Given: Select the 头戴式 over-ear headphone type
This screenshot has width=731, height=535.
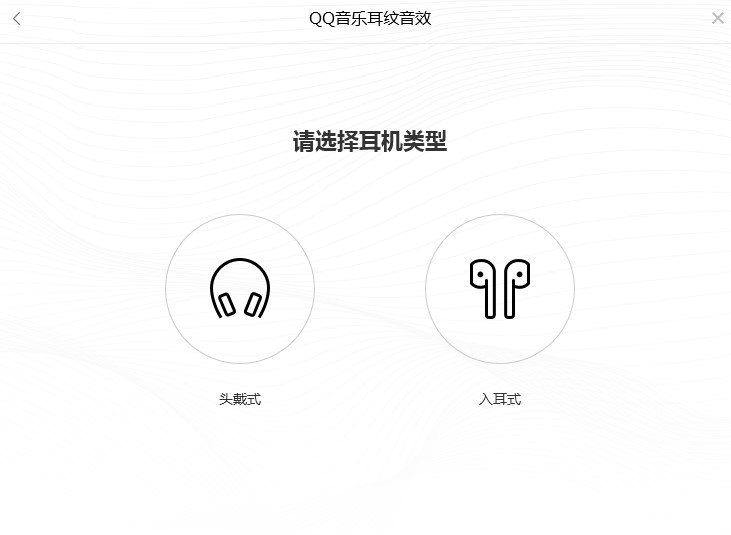Looking at the screenshot, I should click(240, 289).
